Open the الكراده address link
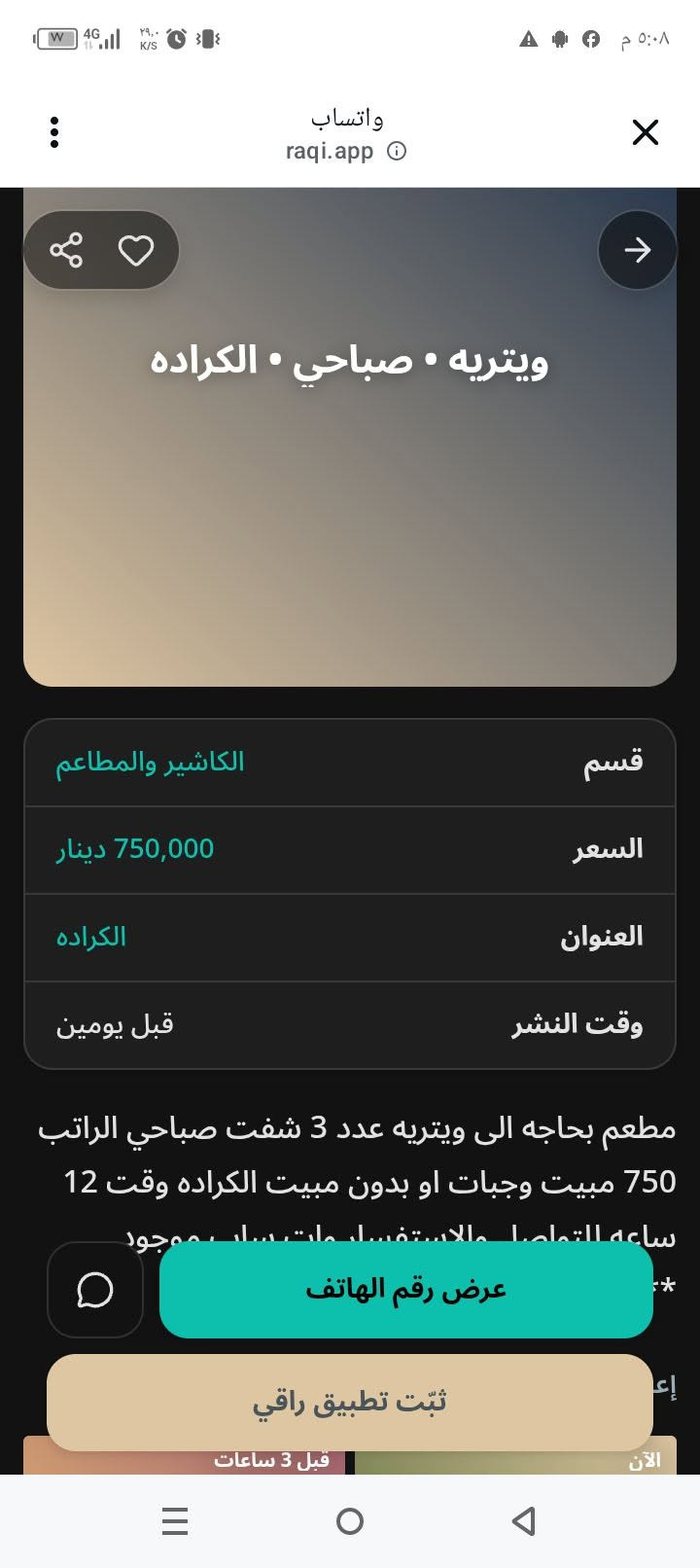Image resolution: width=700 pixels, height=1568 pixels. point(91,937)
